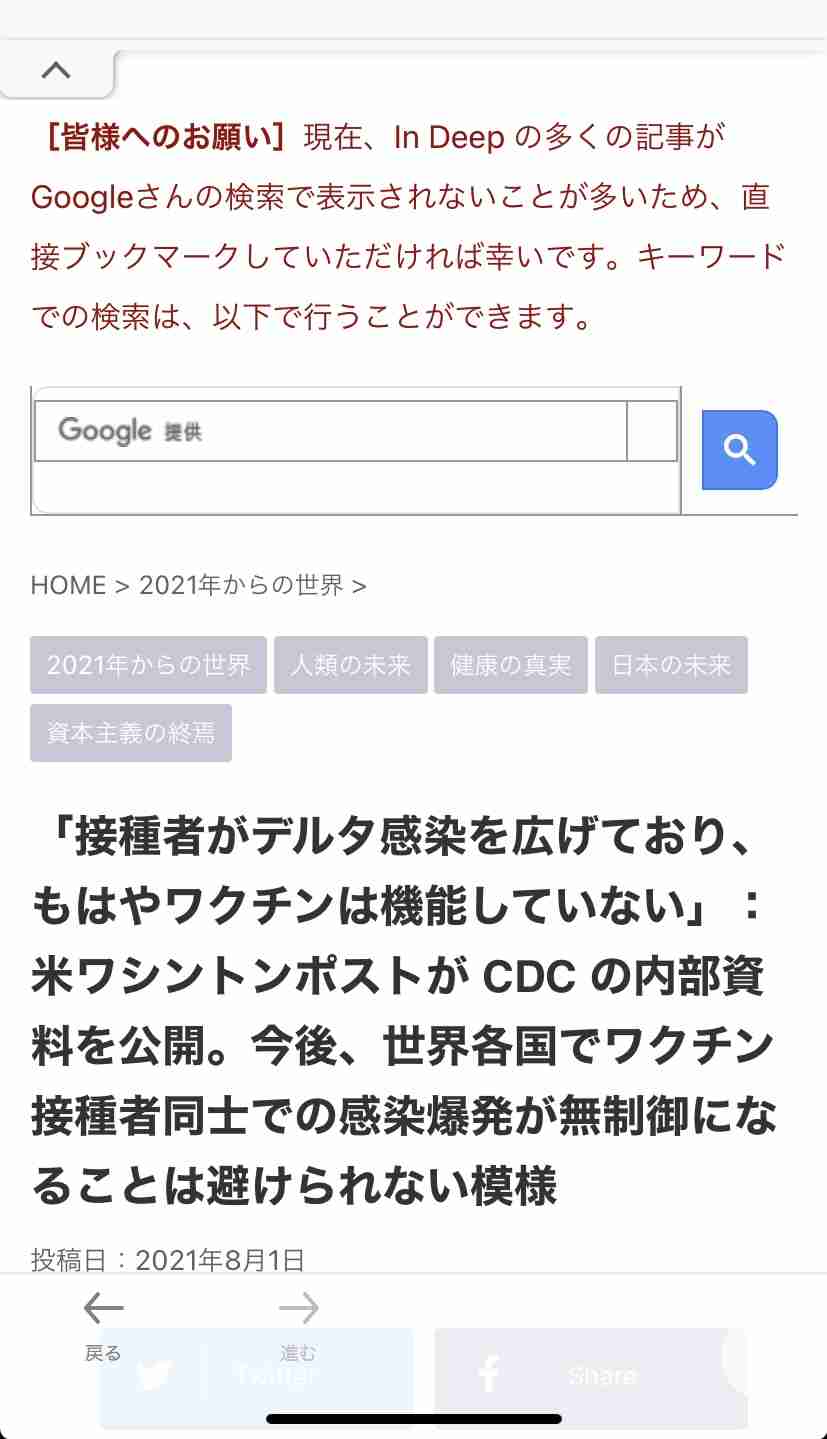The height and width of the screenshot is (1439, 827).
Task: Tap the collapse chevron at the top
Action: point(57,71)
